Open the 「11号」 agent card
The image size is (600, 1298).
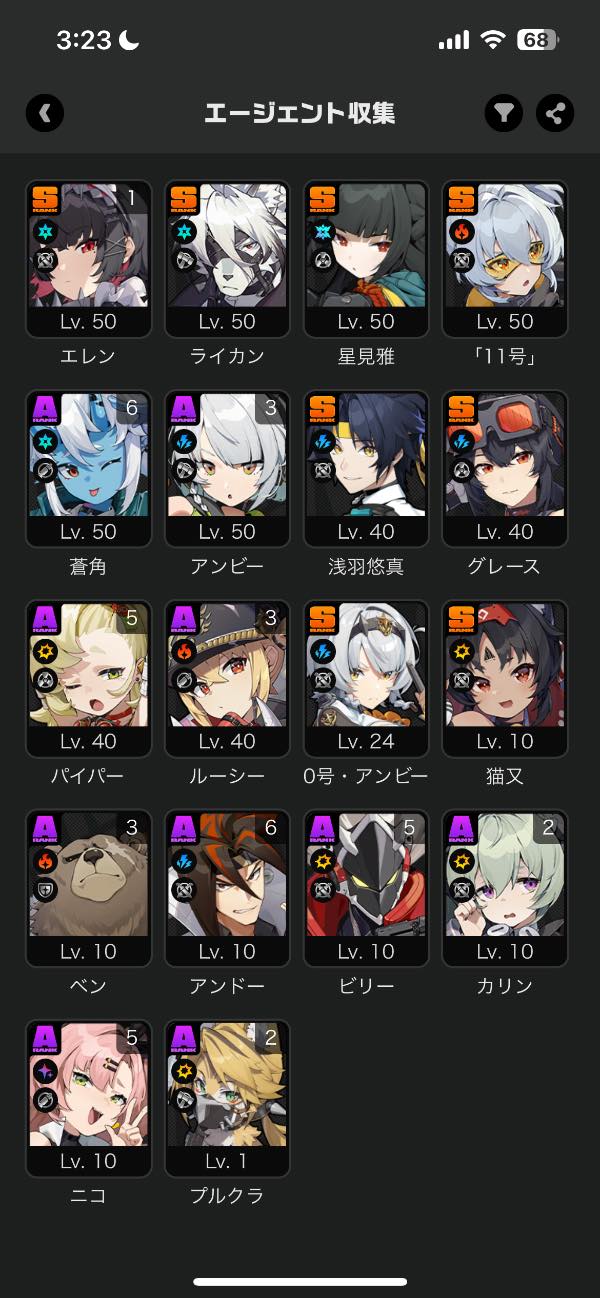pos(505,259)
